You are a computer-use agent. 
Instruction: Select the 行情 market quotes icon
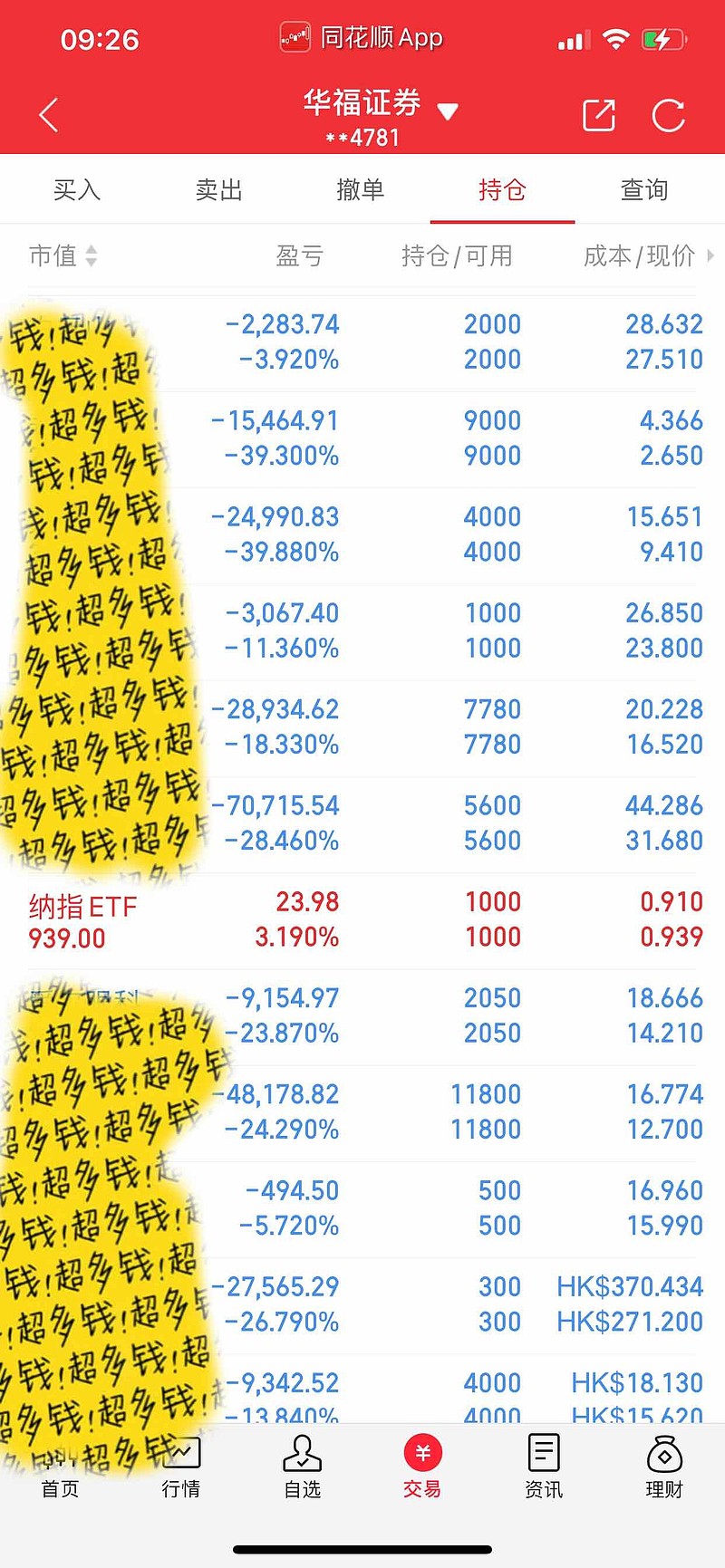click(181, 1467)
